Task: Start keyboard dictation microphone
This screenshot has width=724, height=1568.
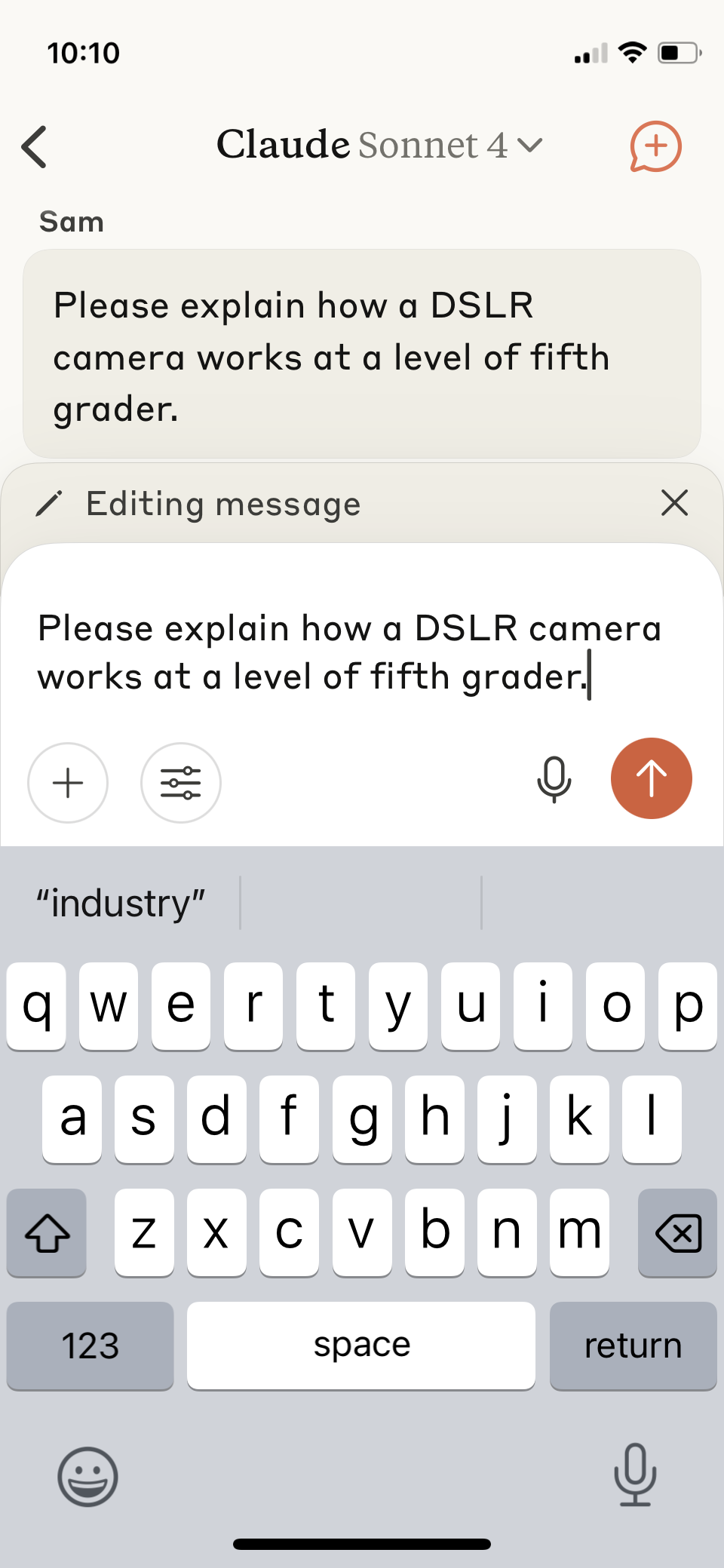Action: [x=635, y=1474]
